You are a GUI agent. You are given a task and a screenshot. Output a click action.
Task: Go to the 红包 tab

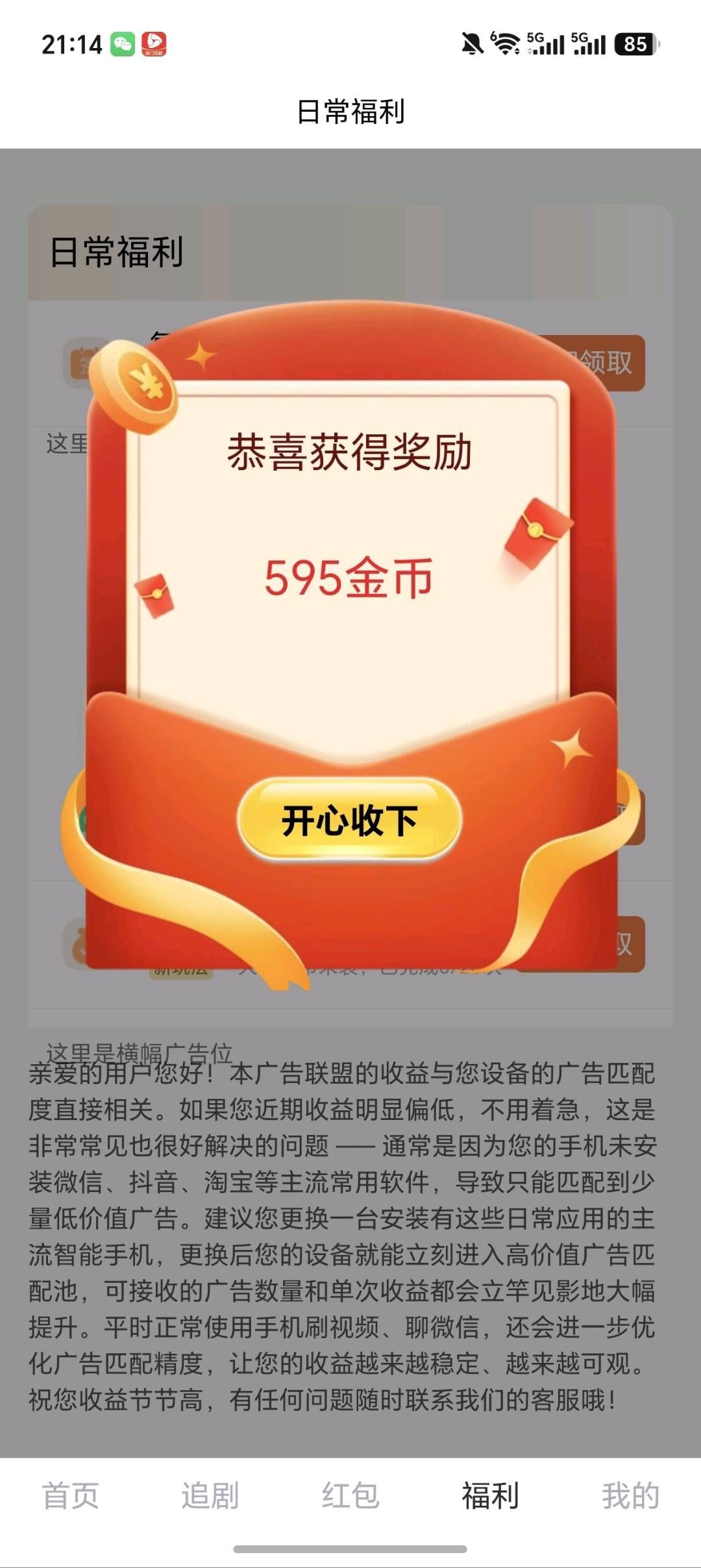pyautogui.click(x=350, y=1496)
